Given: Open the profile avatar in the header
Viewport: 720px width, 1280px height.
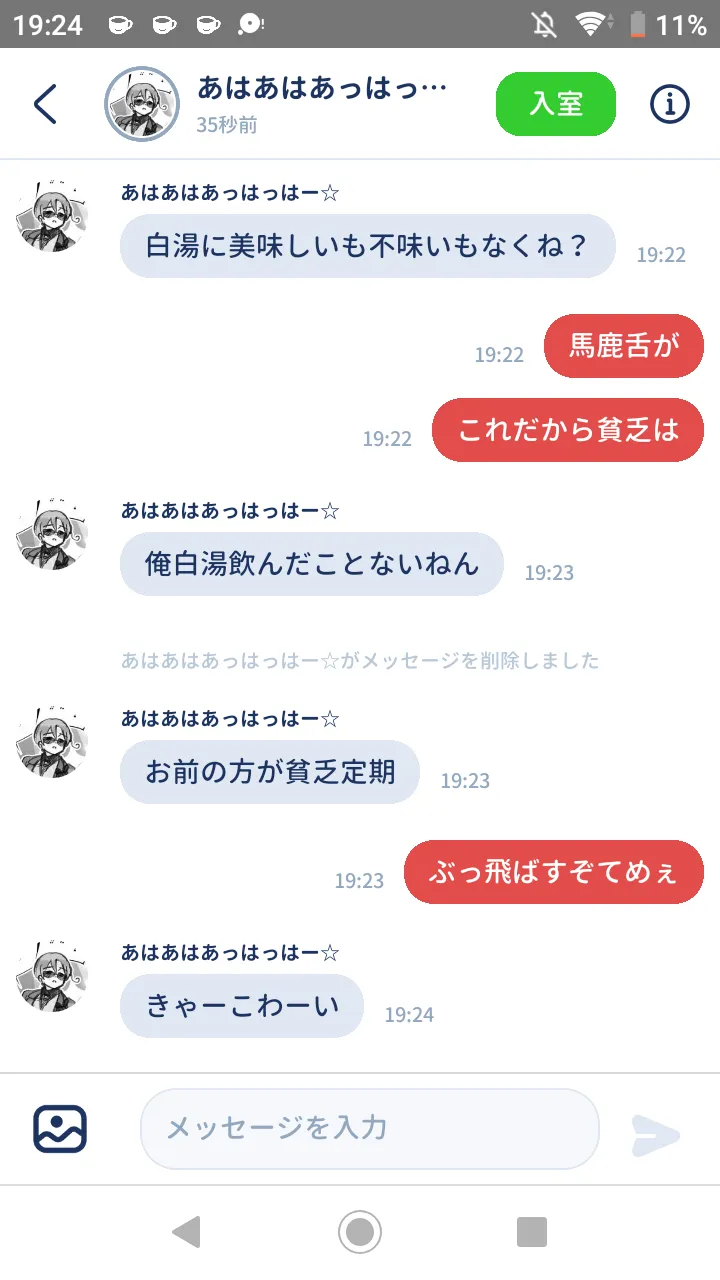Looking at the screenshot, I should (x=138, y=104).
